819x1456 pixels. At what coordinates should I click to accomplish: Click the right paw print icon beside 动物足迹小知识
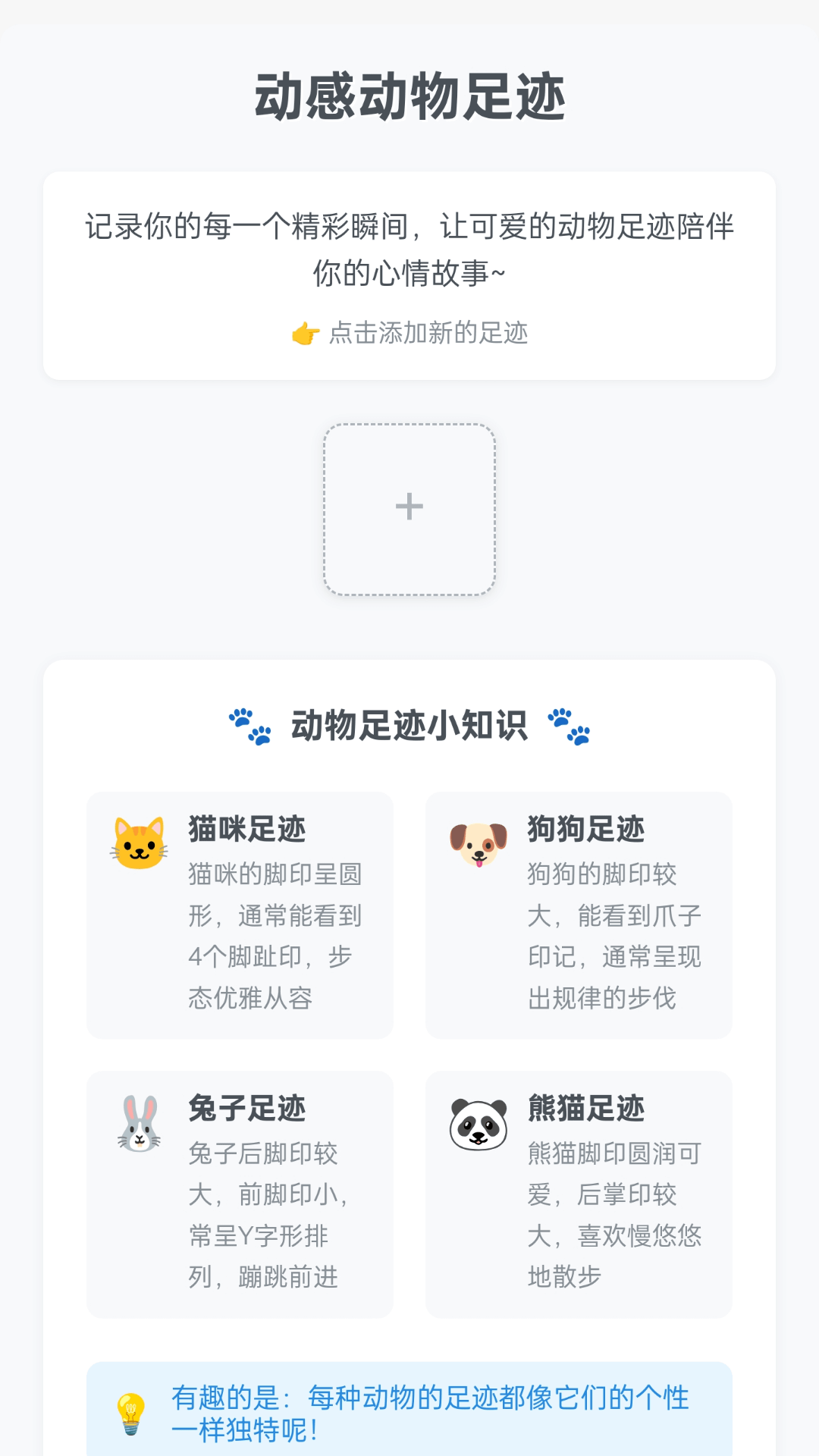point(570,726)
